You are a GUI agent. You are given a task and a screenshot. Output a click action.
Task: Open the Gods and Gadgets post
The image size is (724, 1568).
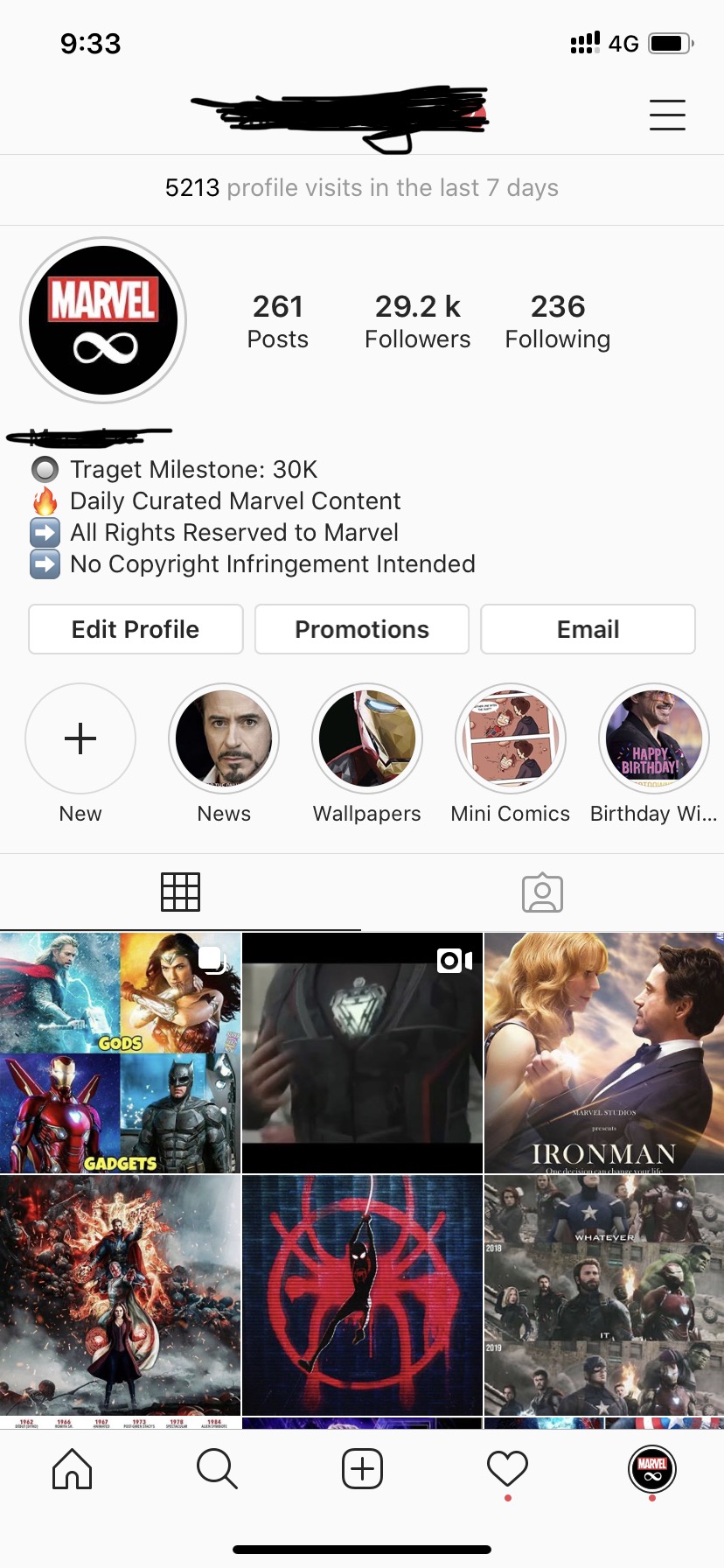pos(120,1053)
